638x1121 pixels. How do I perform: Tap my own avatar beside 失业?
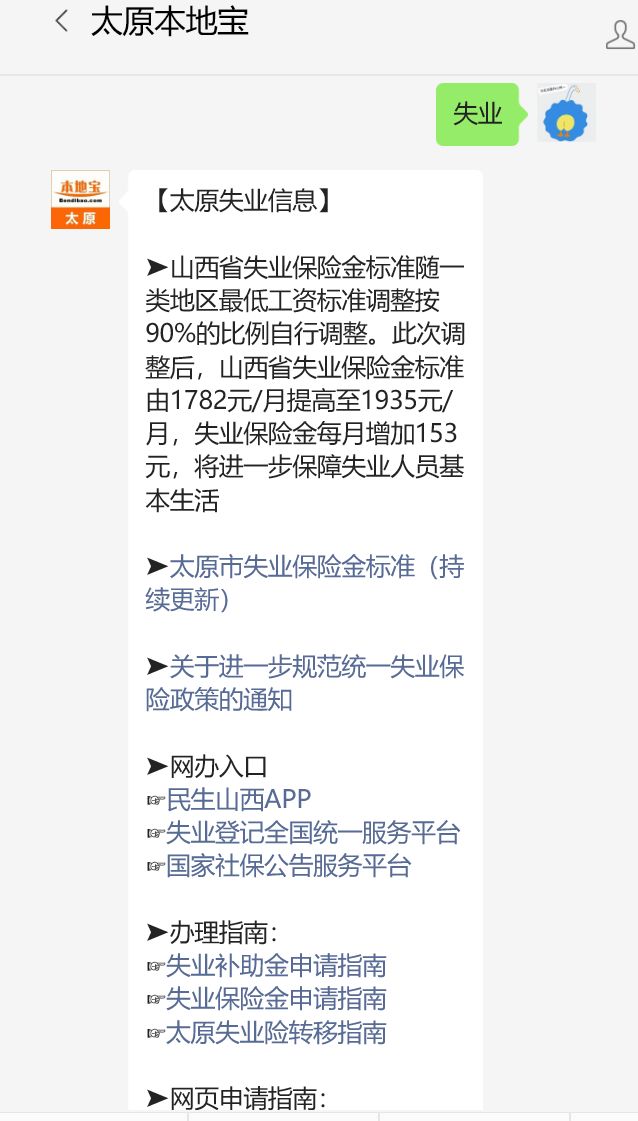pos(566,113)
